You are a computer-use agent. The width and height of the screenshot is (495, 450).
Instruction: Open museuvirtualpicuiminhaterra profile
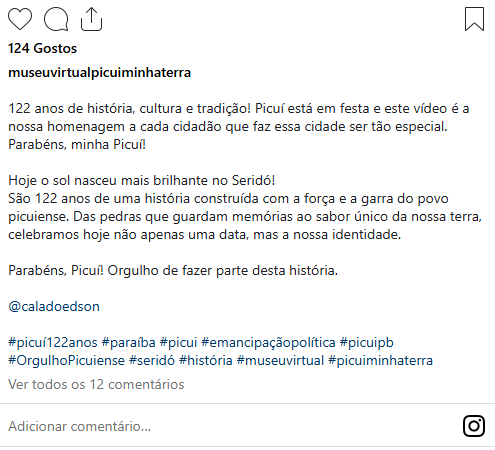coord(99,72)
